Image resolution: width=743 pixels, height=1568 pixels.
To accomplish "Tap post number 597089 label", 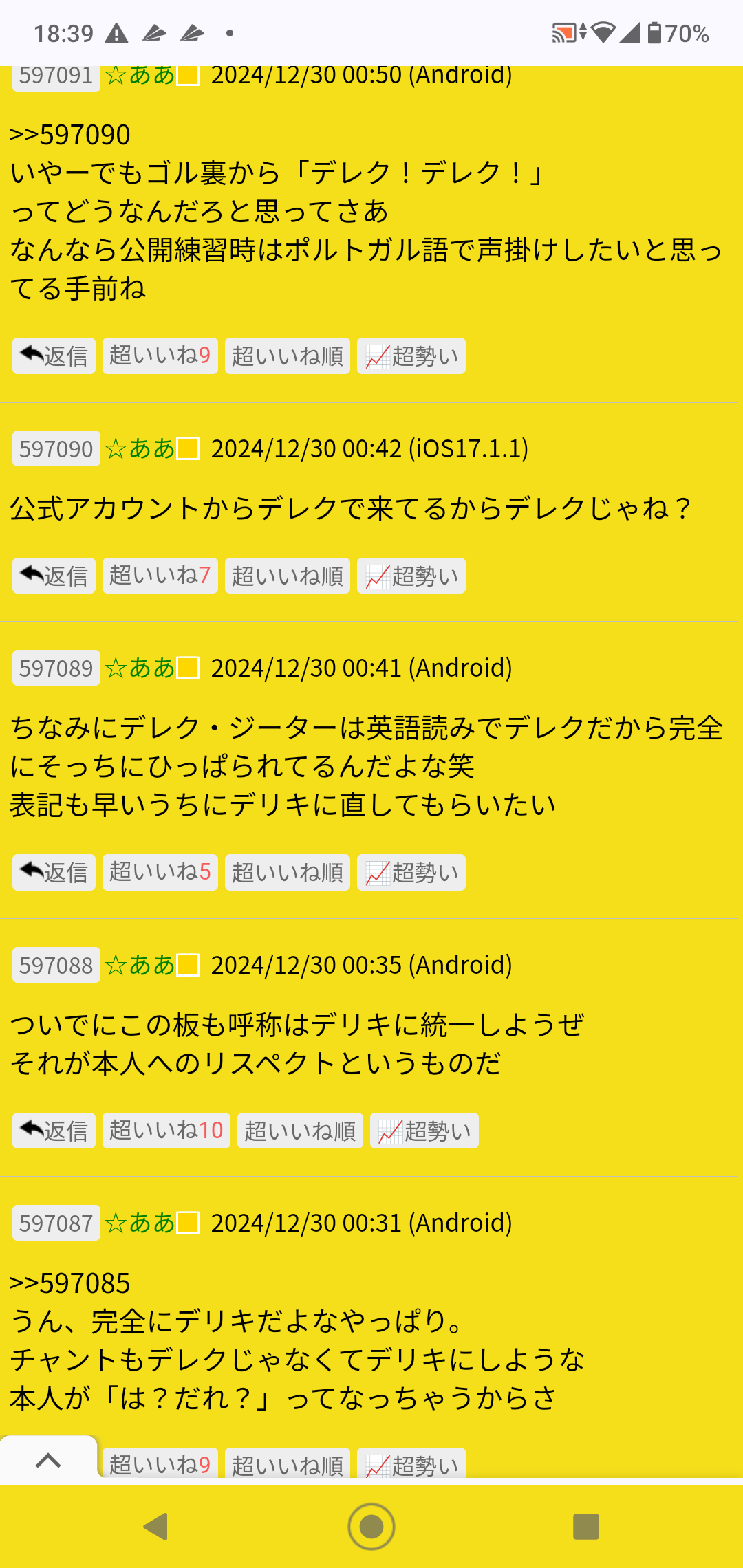I will click(x=56, y=668).
